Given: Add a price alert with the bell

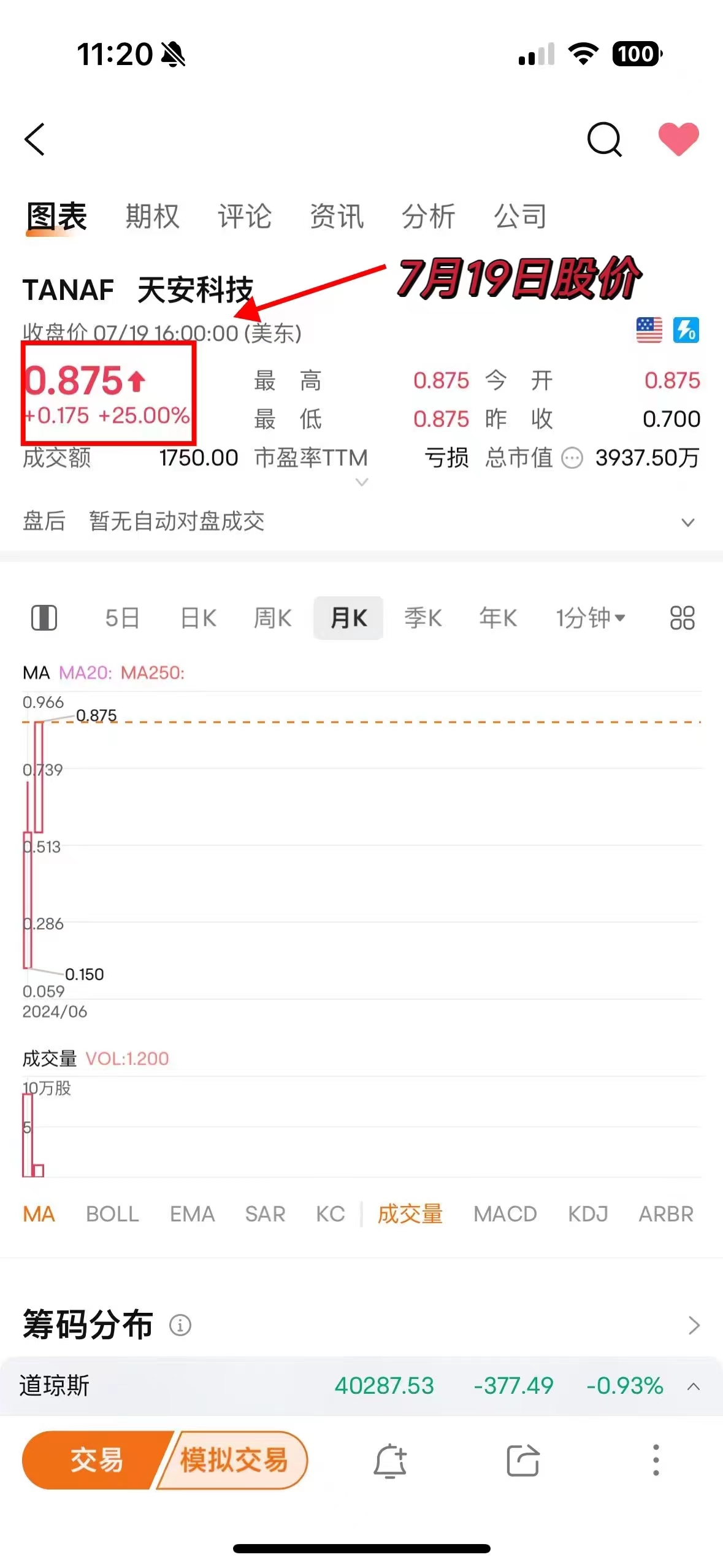Looking at the screenshot, I should click(390, 1460).
